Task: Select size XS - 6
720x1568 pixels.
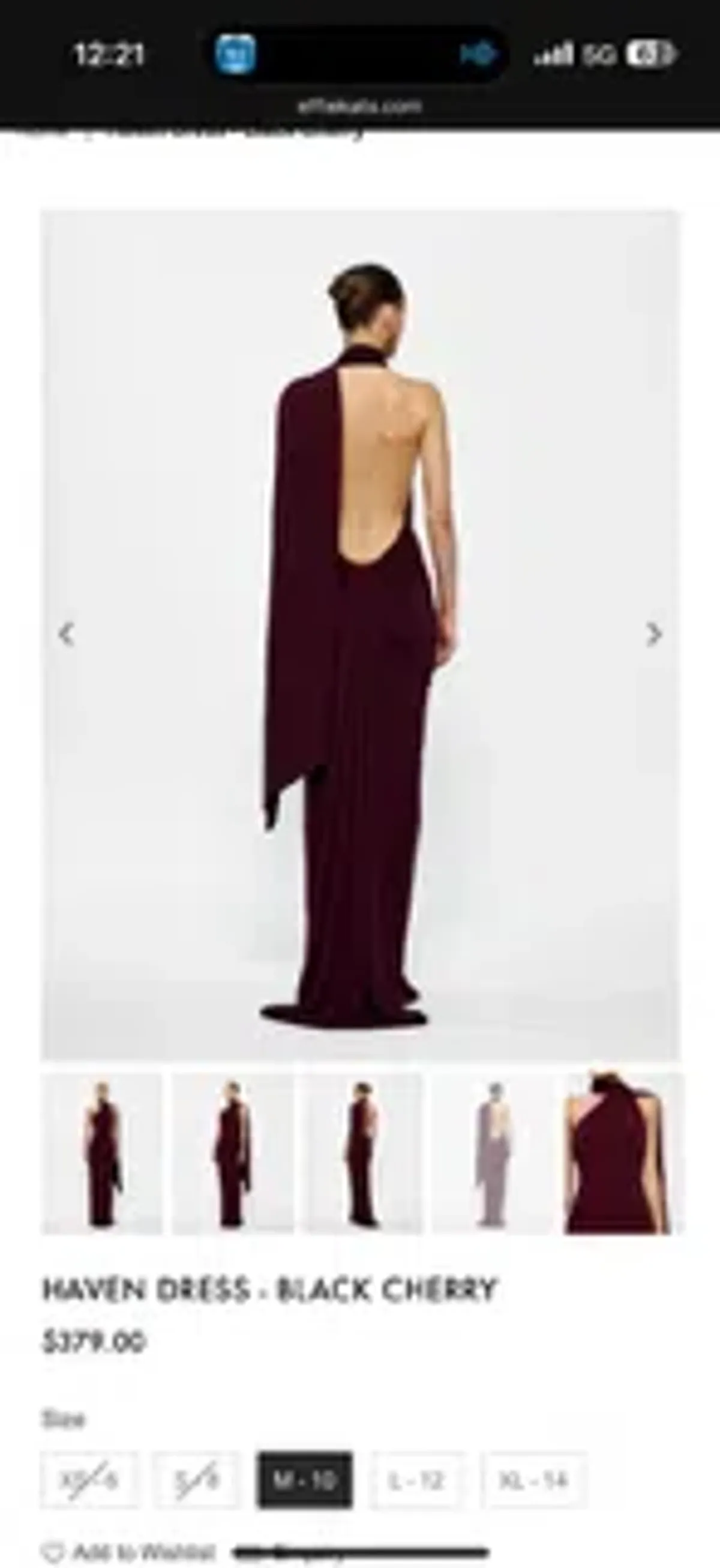Action: click(89, 1480)
